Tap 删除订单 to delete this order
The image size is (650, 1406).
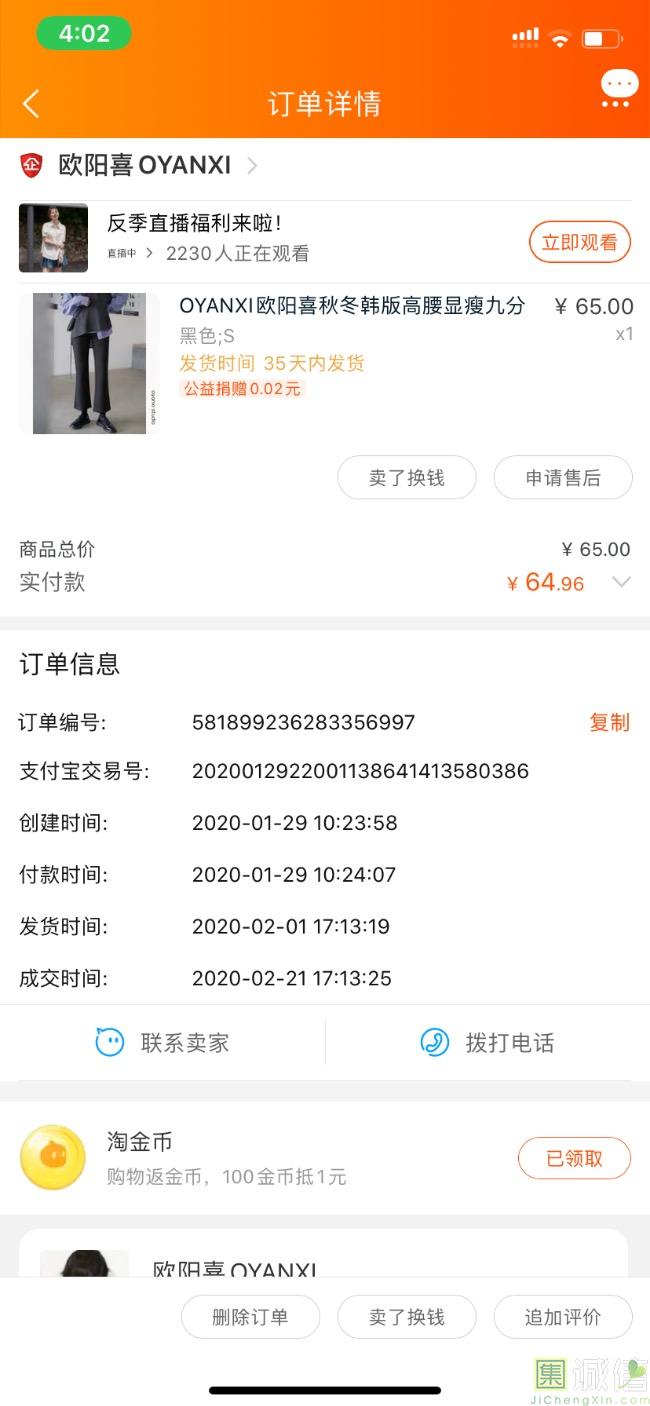(250, 1317)
